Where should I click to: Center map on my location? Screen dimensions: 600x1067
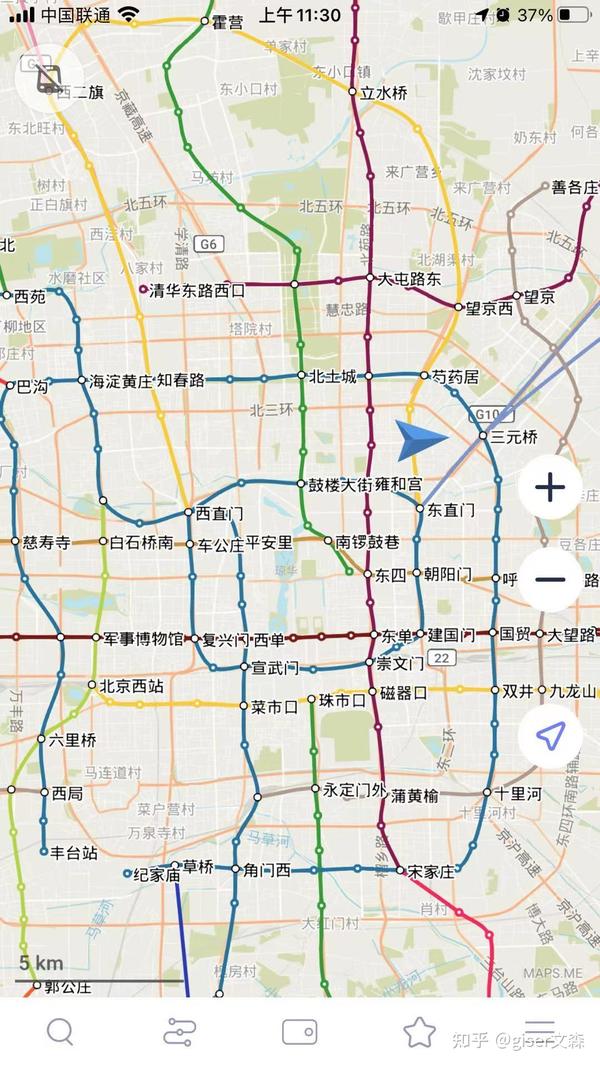click(550, 736)
